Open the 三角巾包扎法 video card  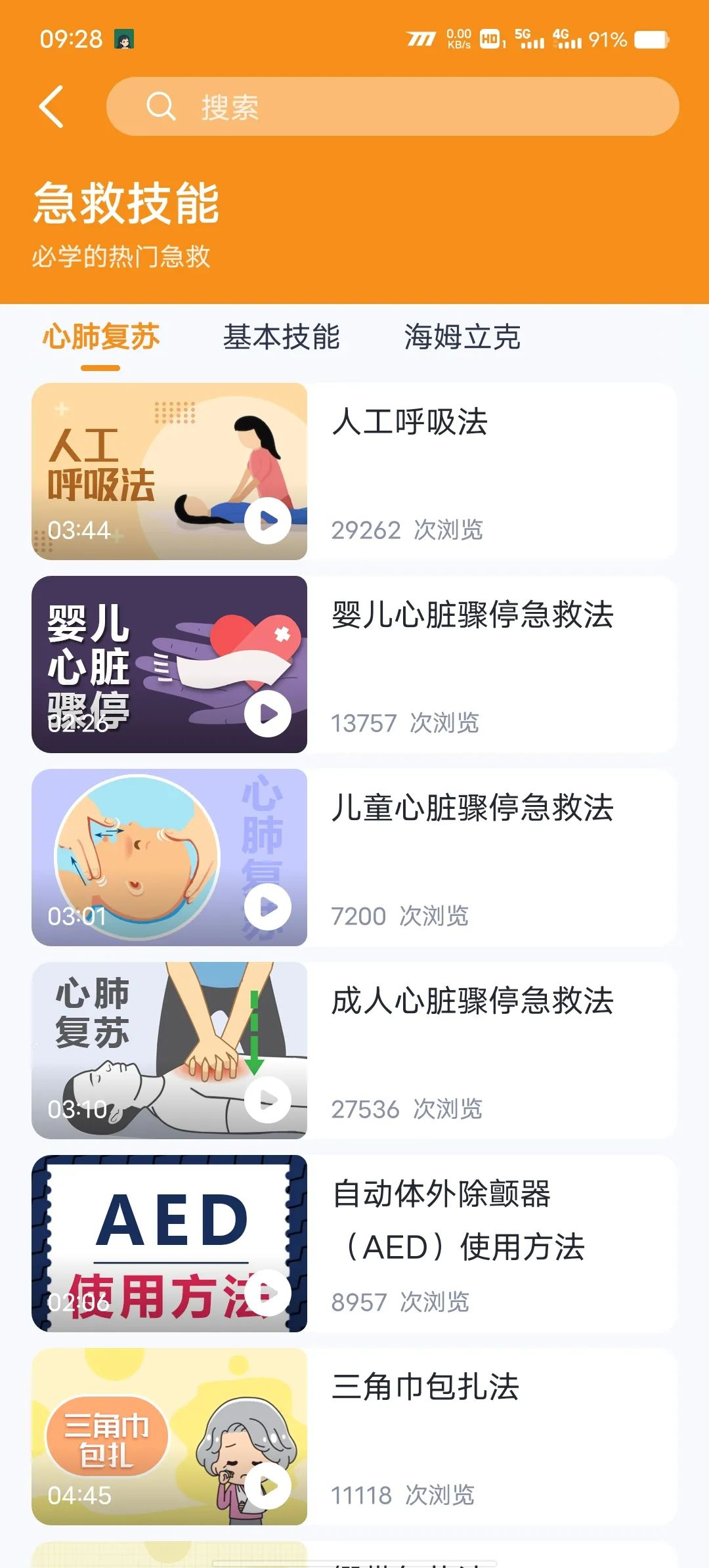(x=354, y=1437)
